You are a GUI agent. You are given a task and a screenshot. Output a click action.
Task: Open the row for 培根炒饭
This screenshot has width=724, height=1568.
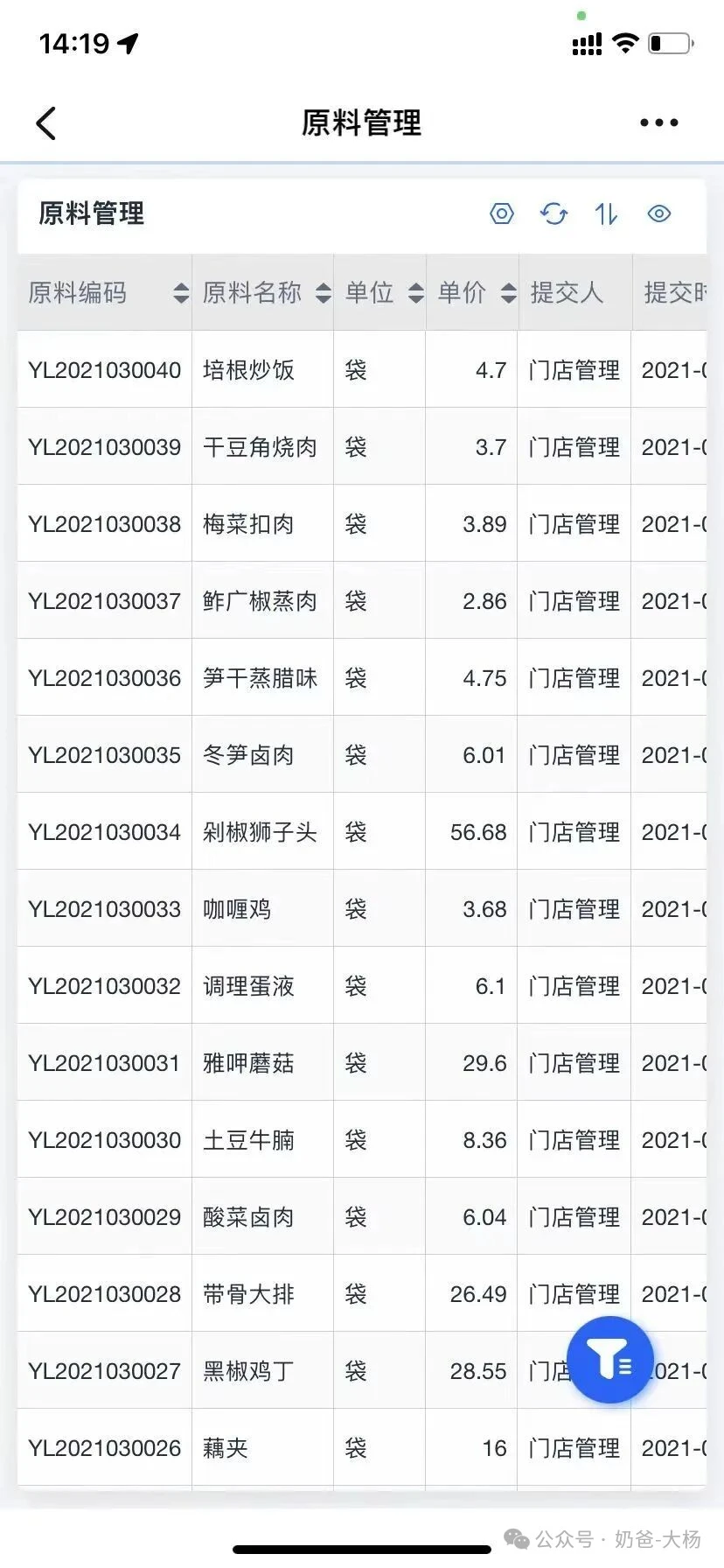(x=248, y=370)
